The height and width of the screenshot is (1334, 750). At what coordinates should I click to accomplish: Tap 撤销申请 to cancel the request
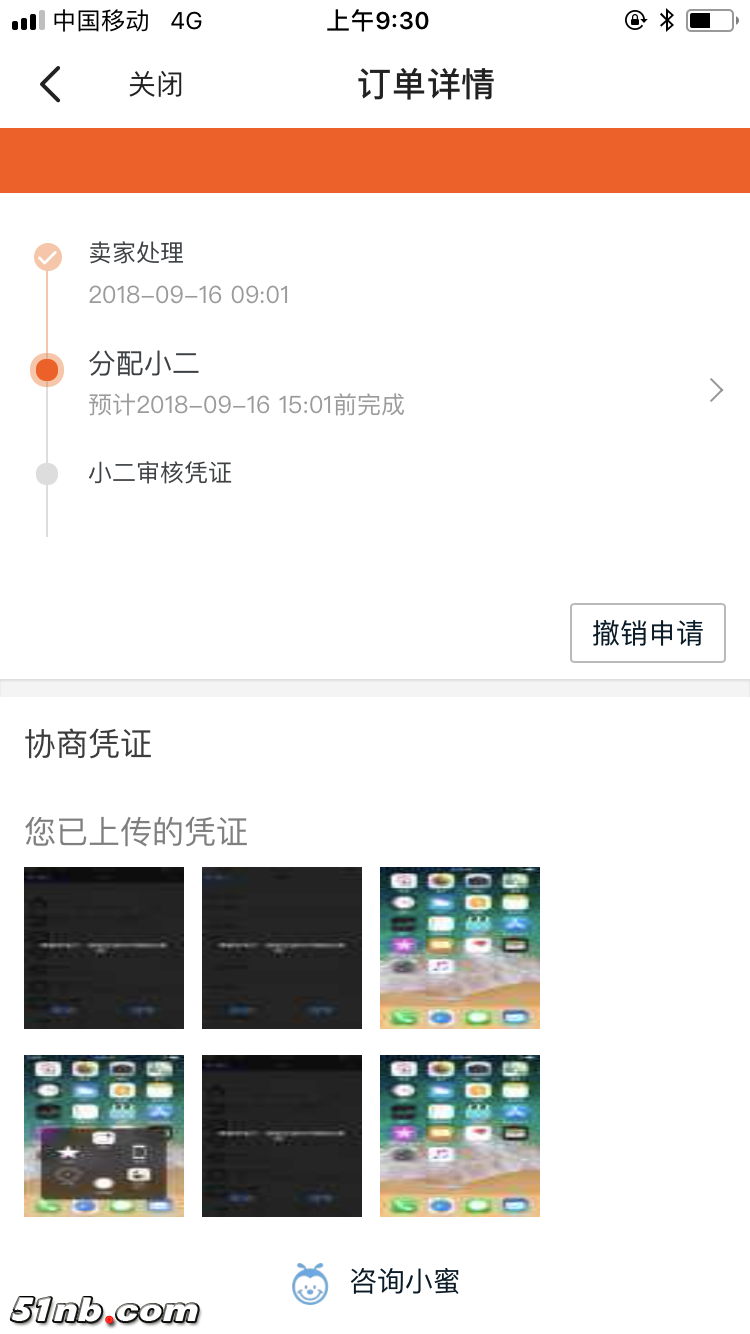(647, 633)
